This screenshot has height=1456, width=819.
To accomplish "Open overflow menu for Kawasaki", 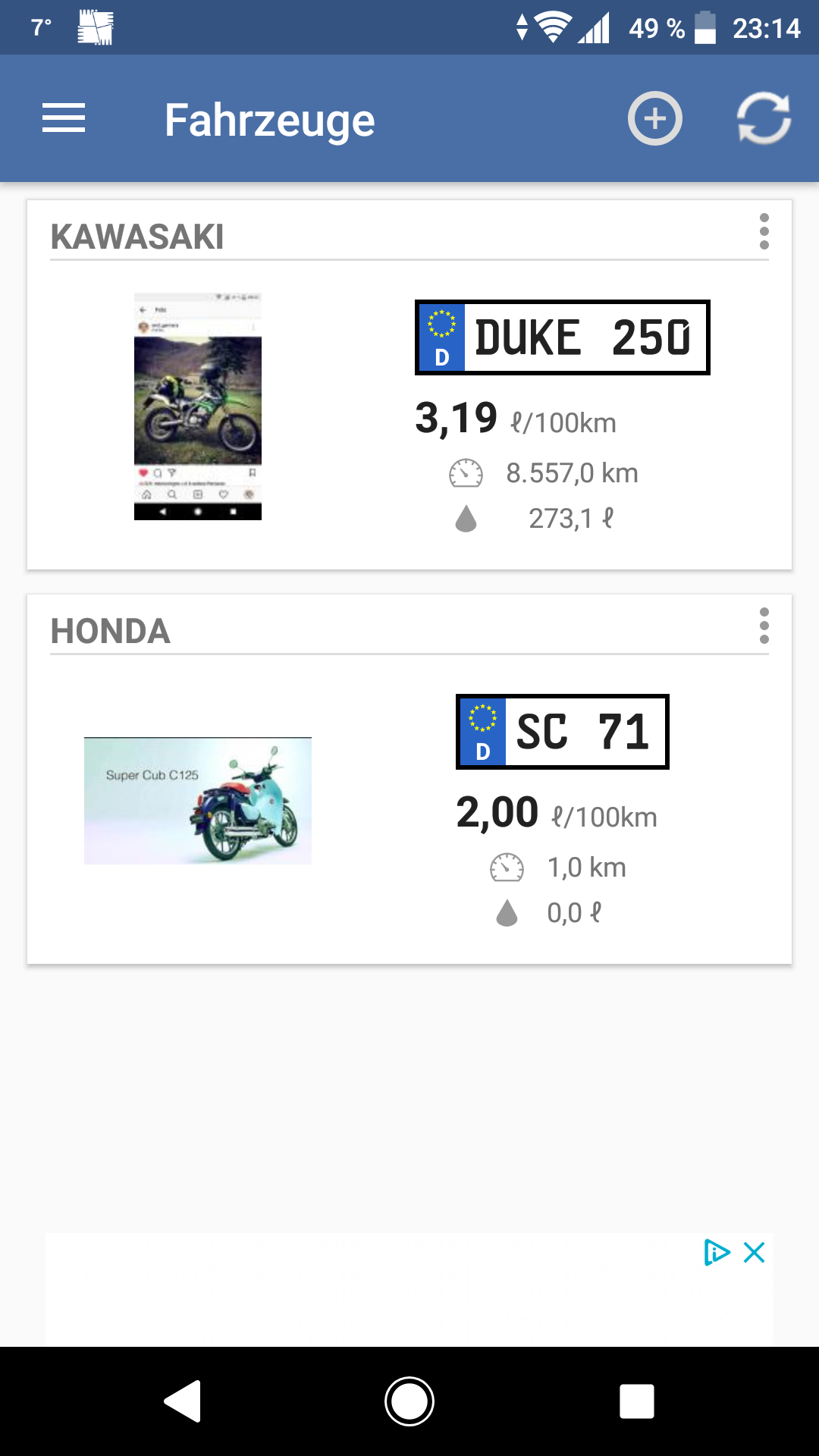I will click(x=764, y=231).
